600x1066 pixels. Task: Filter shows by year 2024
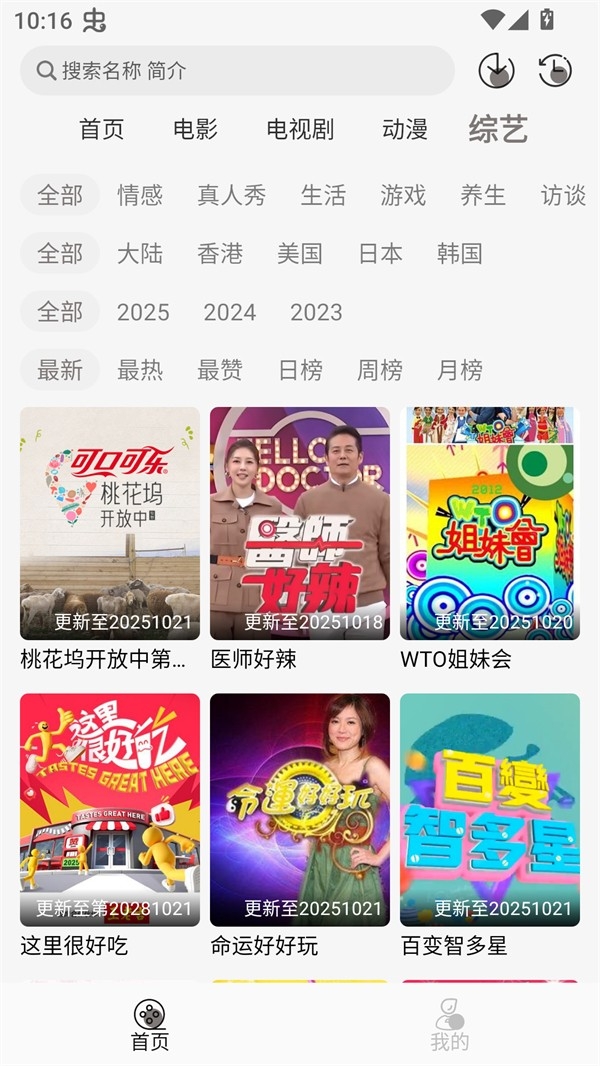230,312
